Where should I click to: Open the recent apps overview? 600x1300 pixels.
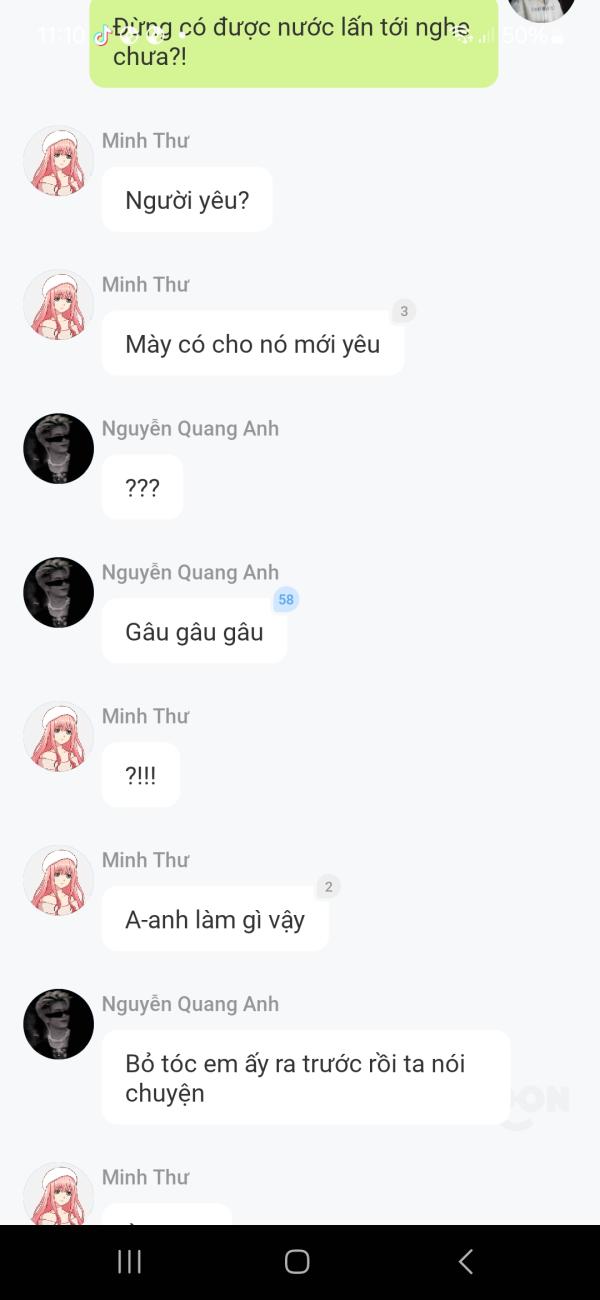(130, 1261)
